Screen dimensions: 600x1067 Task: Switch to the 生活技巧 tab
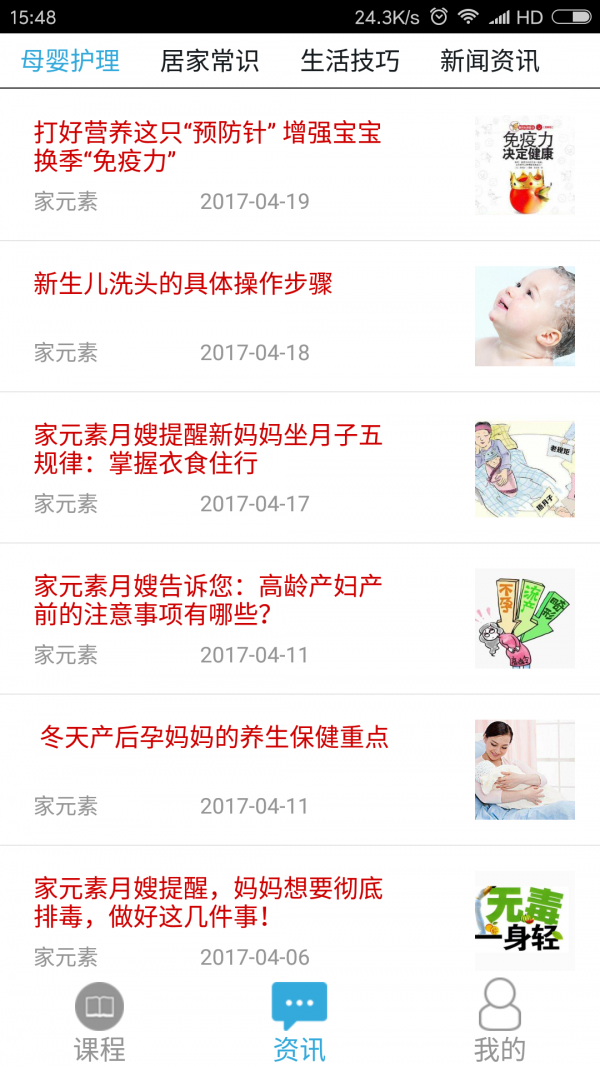point(350,61)
